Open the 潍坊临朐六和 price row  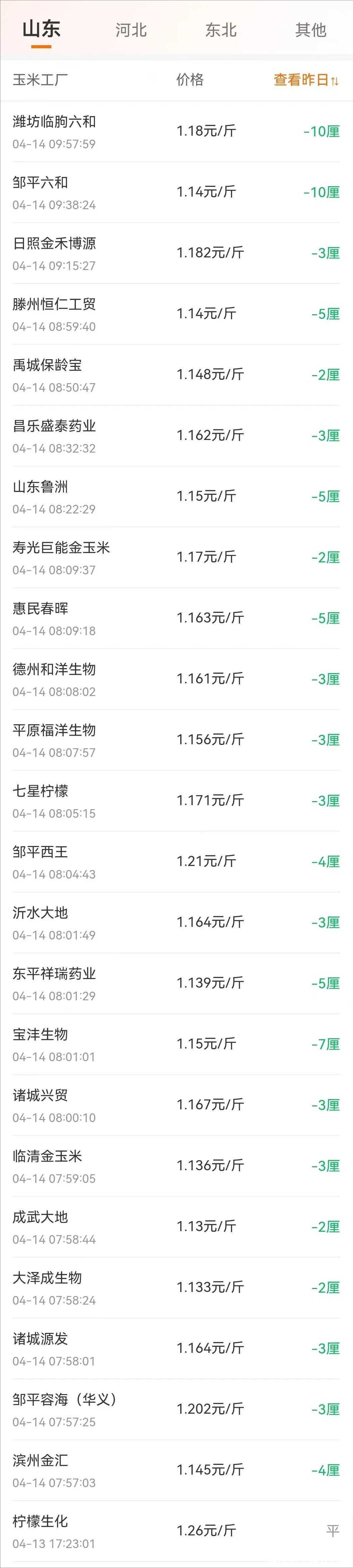[x=176, y=131]
